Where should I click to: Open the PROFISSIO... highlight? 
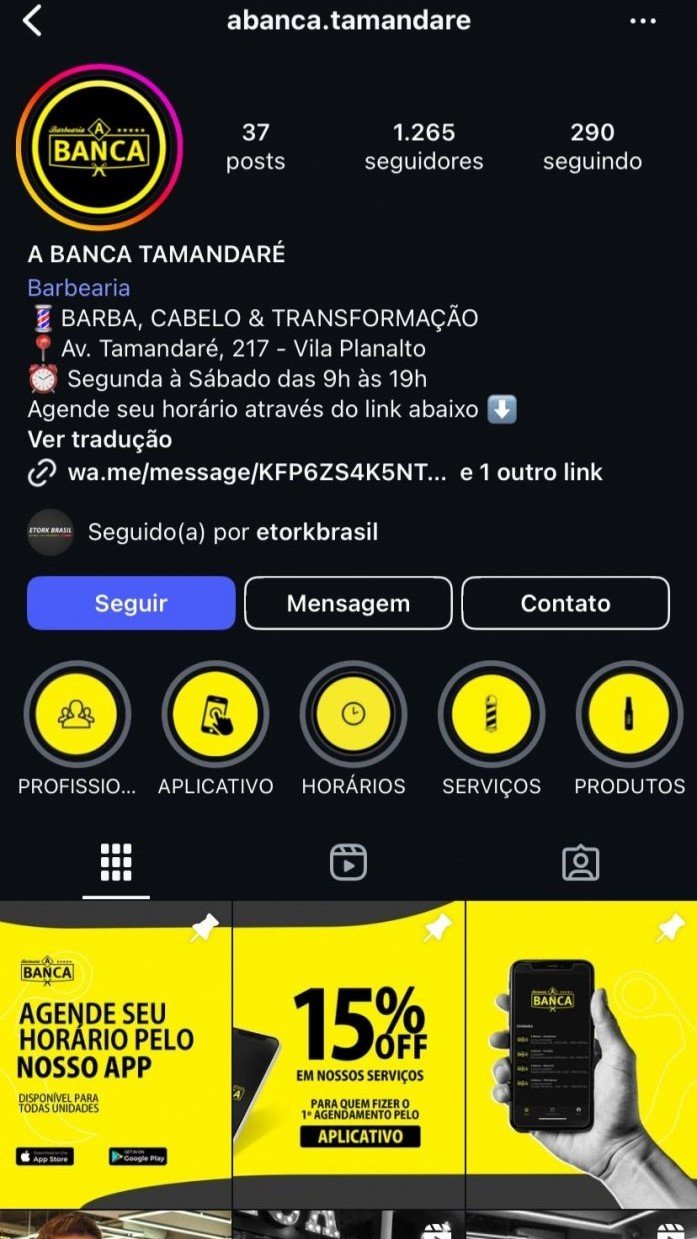pyautogui.click(x=77, y=714)
